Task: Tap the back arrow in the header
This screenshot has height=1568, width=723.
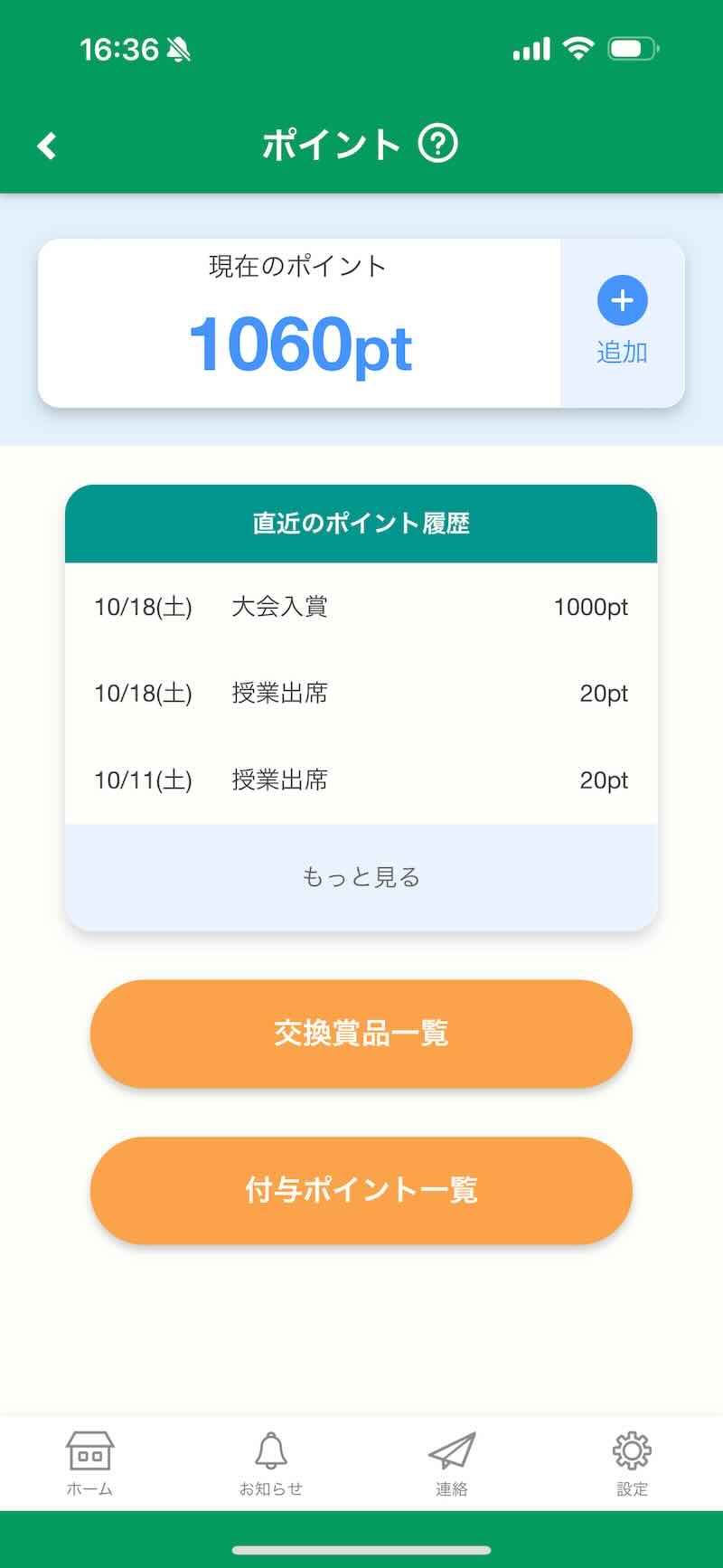Action: (x=45, y=144)
